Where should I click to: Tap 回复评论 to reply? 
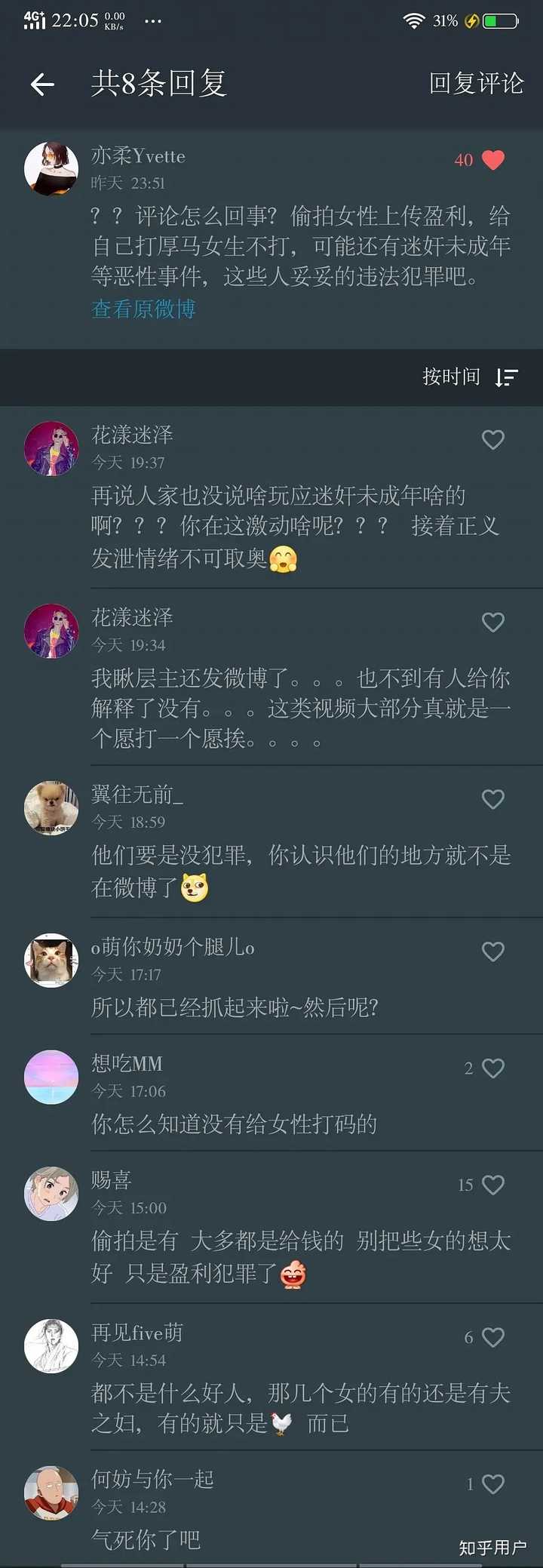click(476, 84)
